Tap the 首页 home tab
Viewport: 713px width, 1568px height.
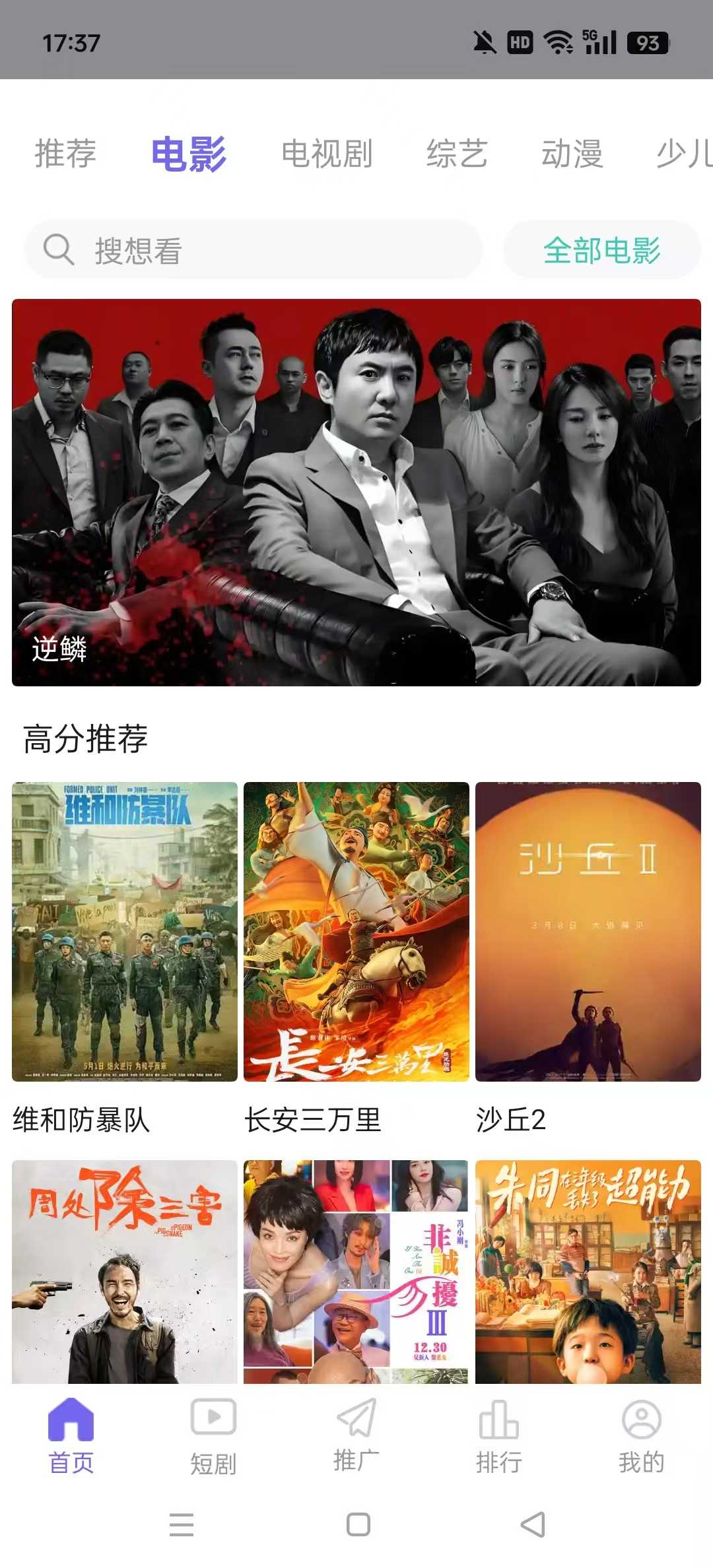coord(71,1436)
